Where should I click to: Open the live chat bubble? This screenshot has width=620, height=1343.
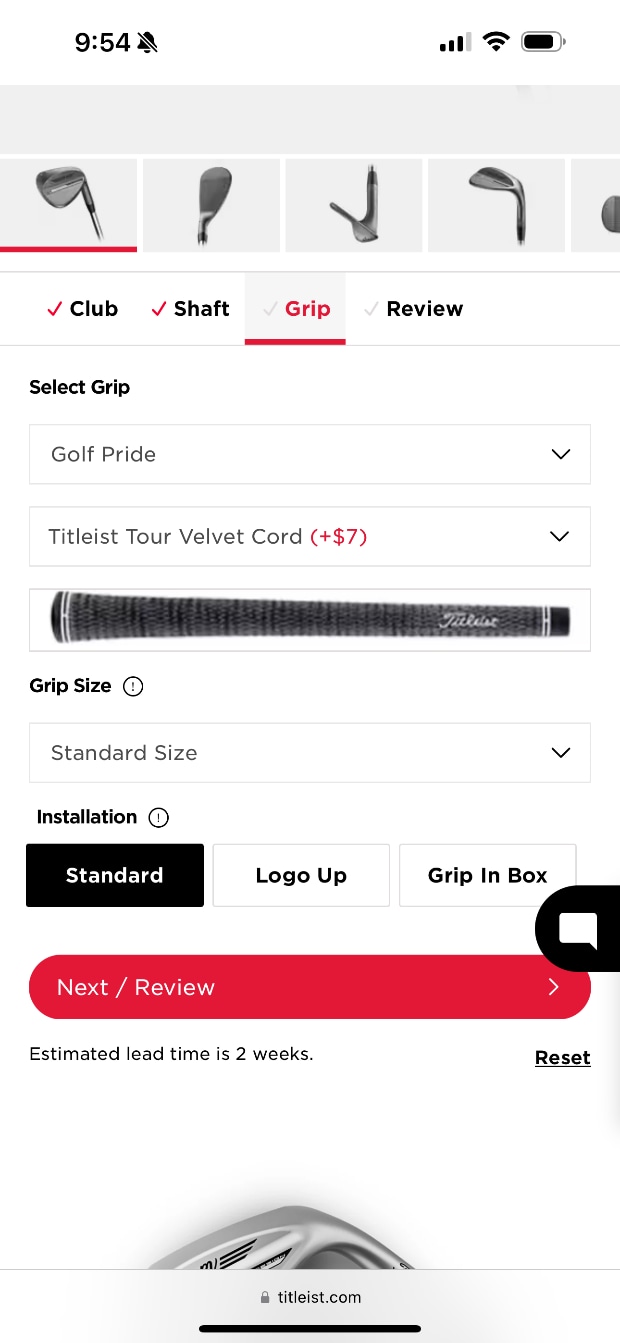(578, 929)
